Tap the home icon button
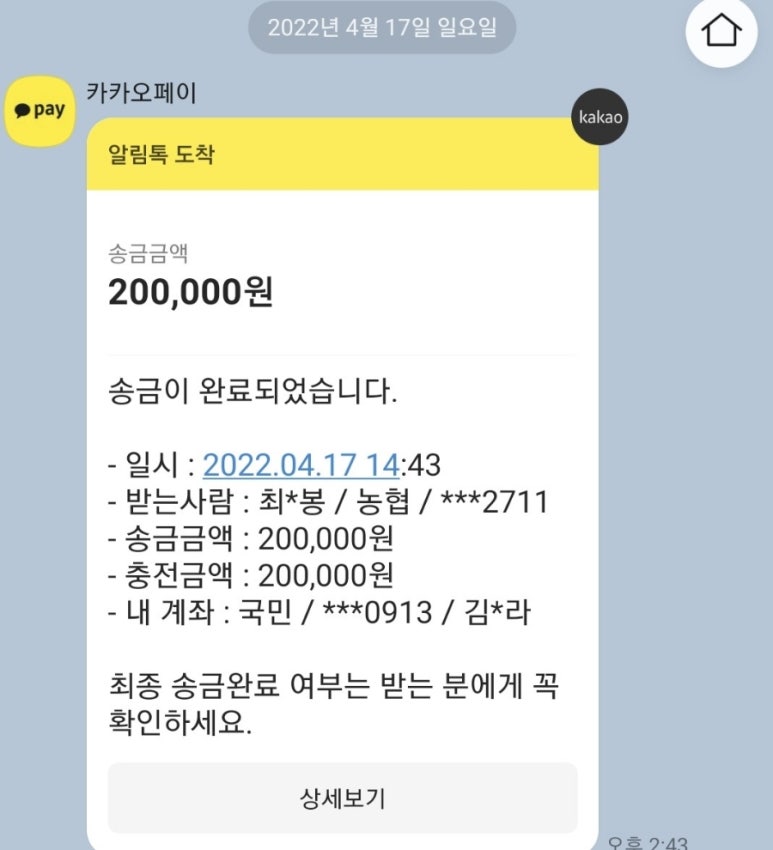This screenshot has height=850, width=773. 723,31
